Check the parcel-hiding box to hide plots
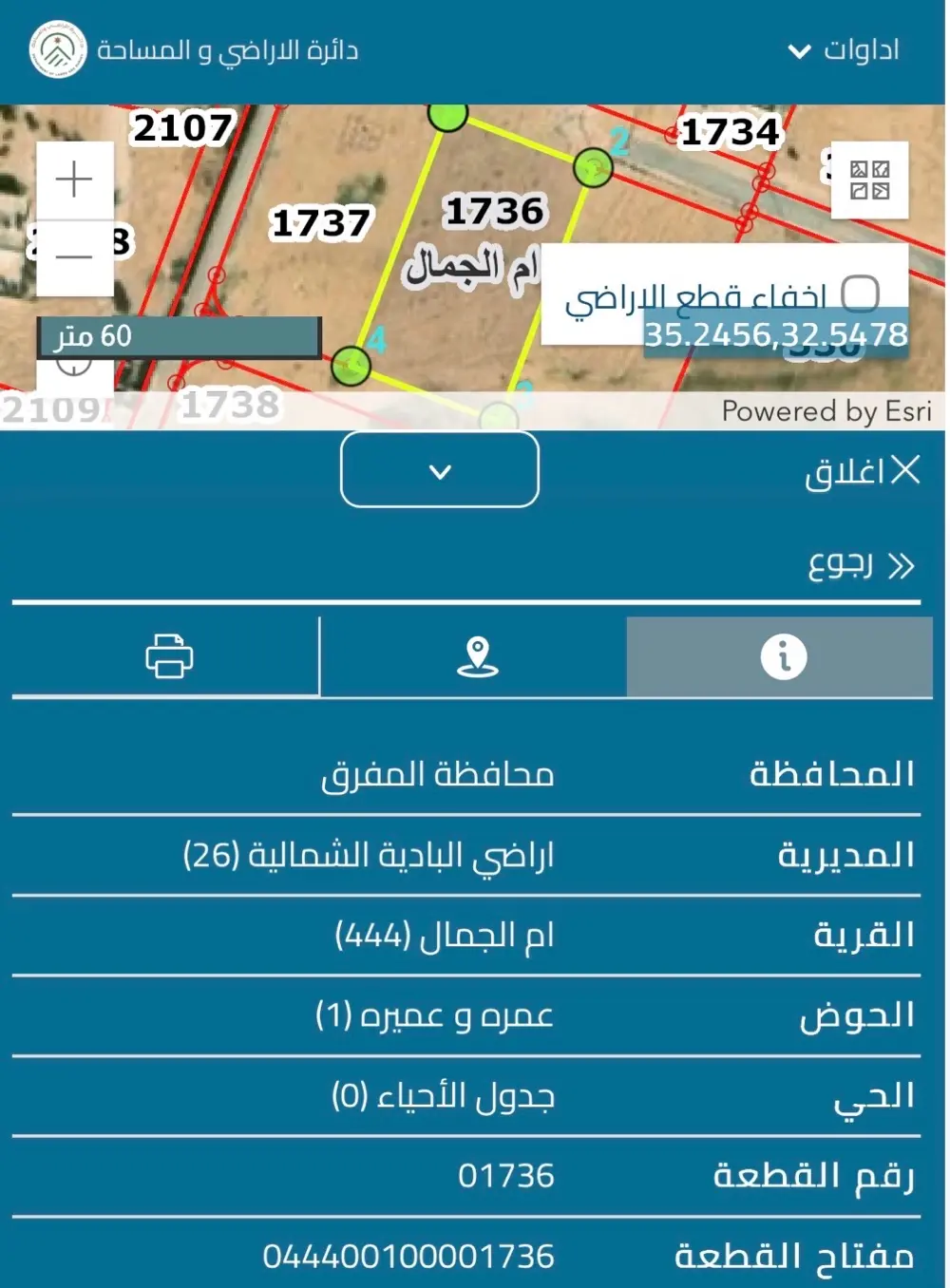This screenshot has height=1288, width=950. pos(859,297)
